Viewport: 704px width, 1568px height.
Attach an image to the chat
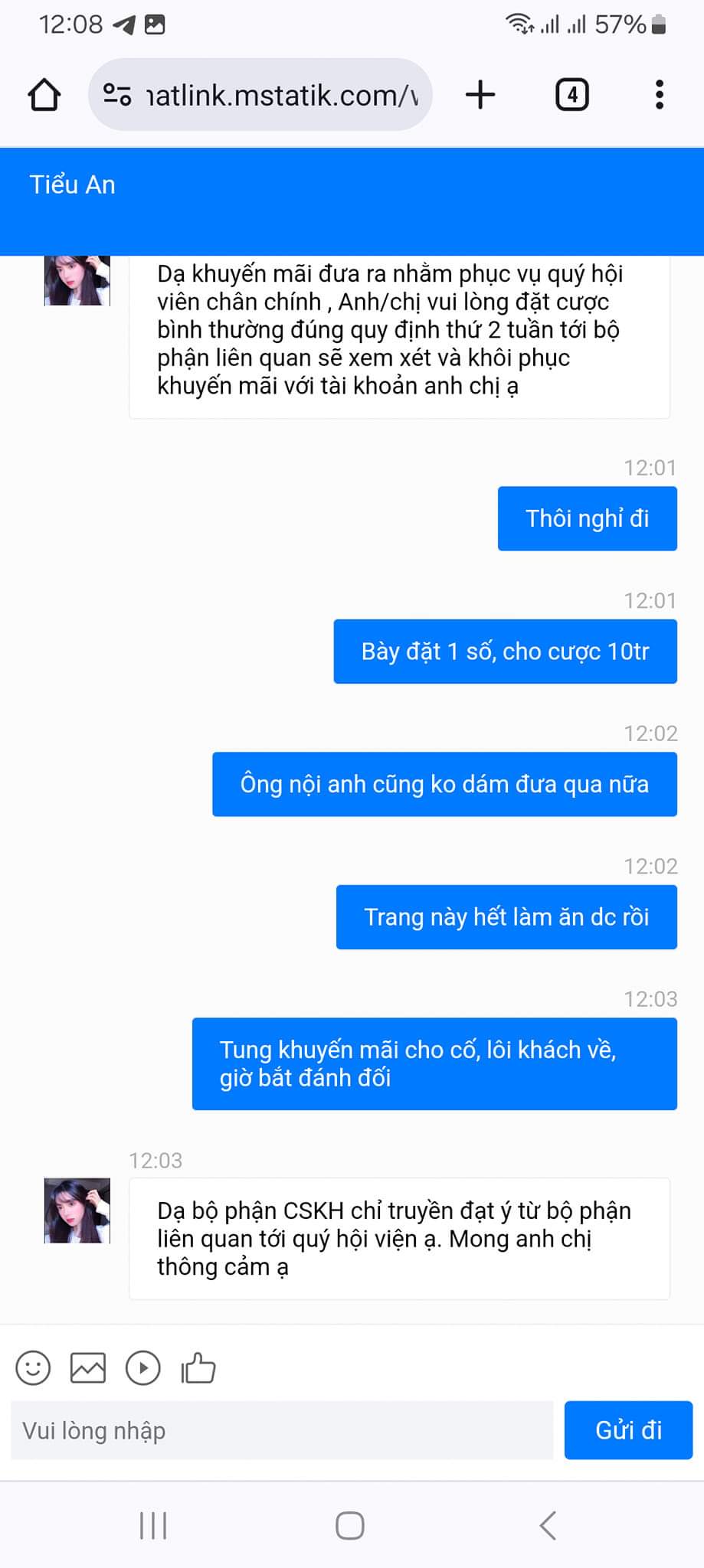[x=88, y=1367]
